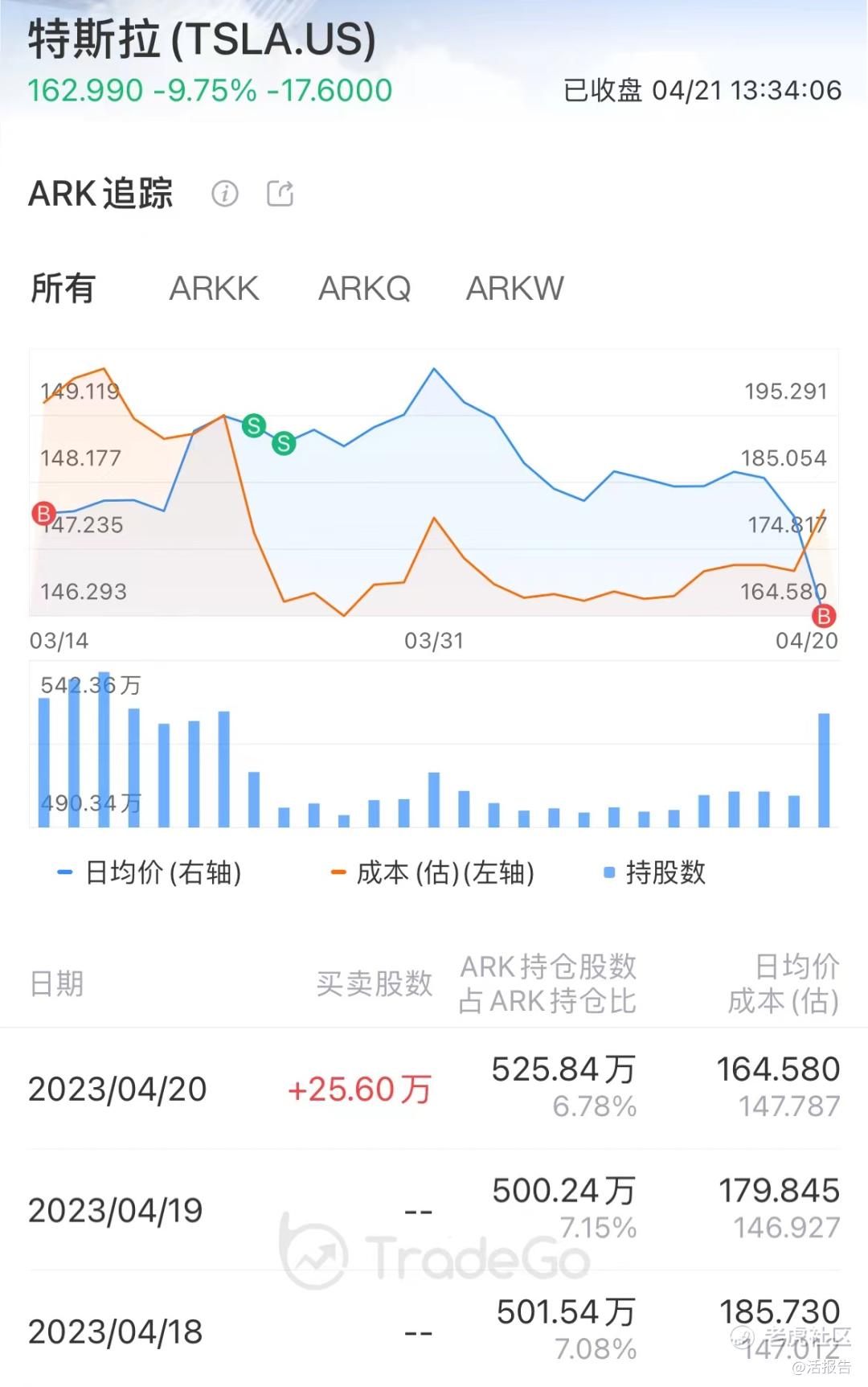Viewport: 868px width, 1387px height.
Task: Switch to the ARKK tab
Action: coord(214,288)
